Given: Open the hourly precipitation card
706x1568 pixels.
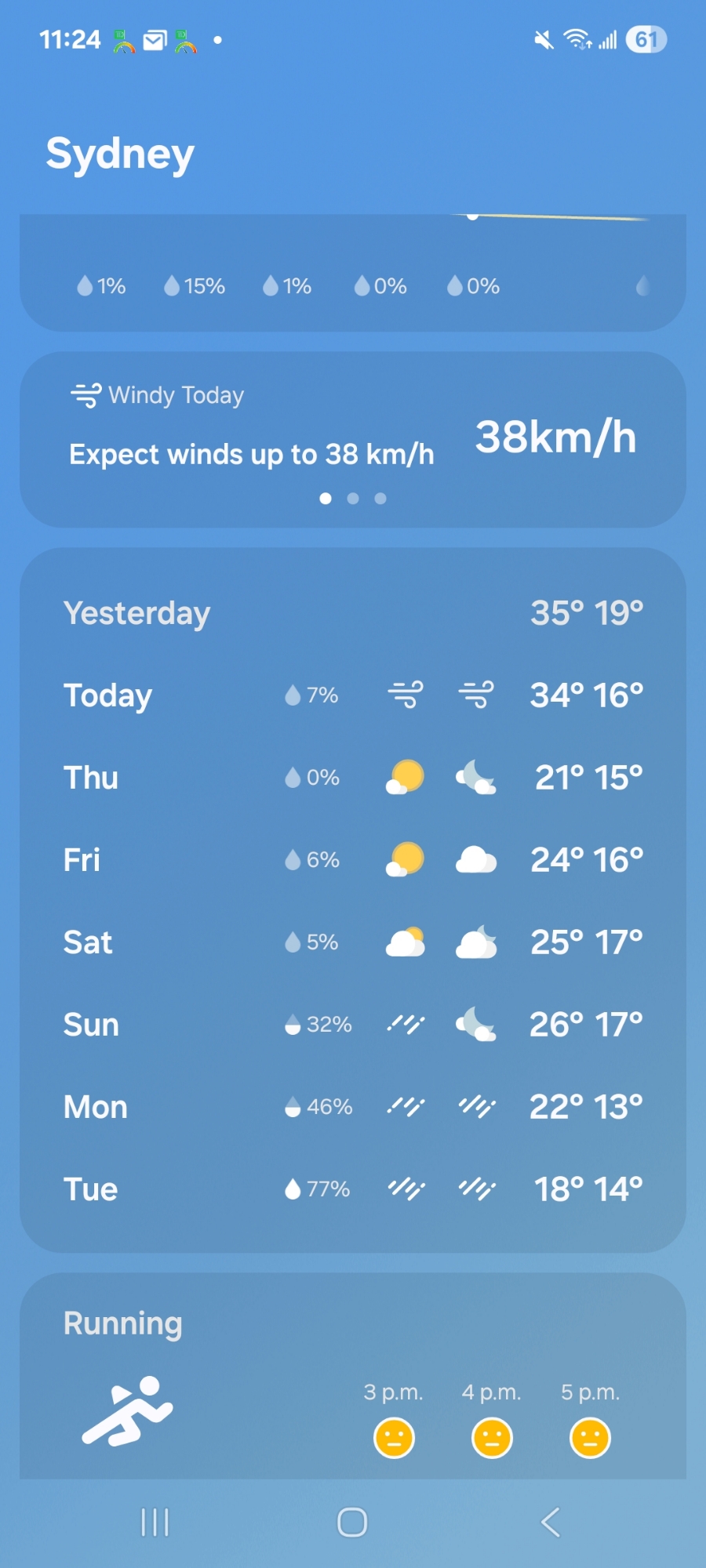Looking at the screenshot, I should [353, 274].
